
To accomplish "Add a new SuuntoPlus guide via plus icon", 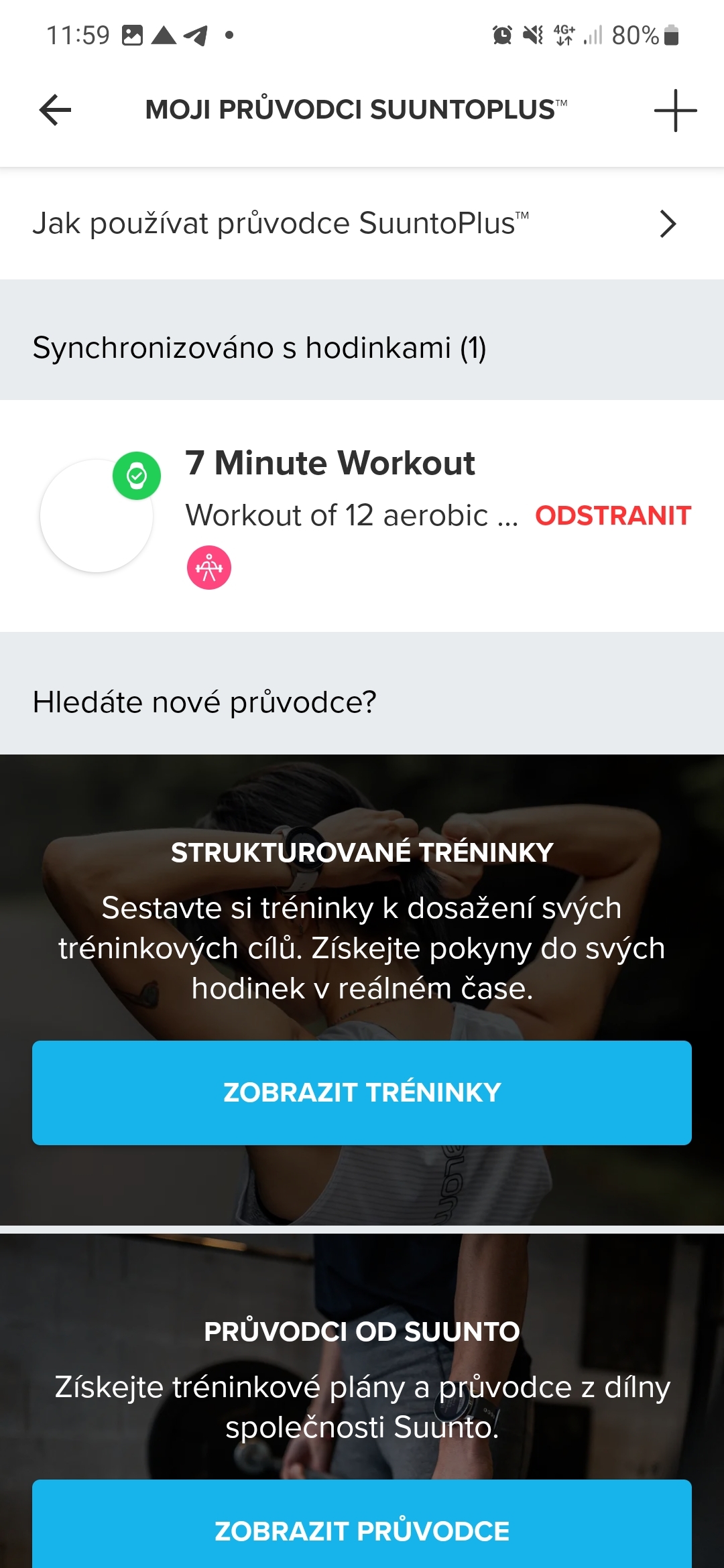I will click(x=675, y=110).
